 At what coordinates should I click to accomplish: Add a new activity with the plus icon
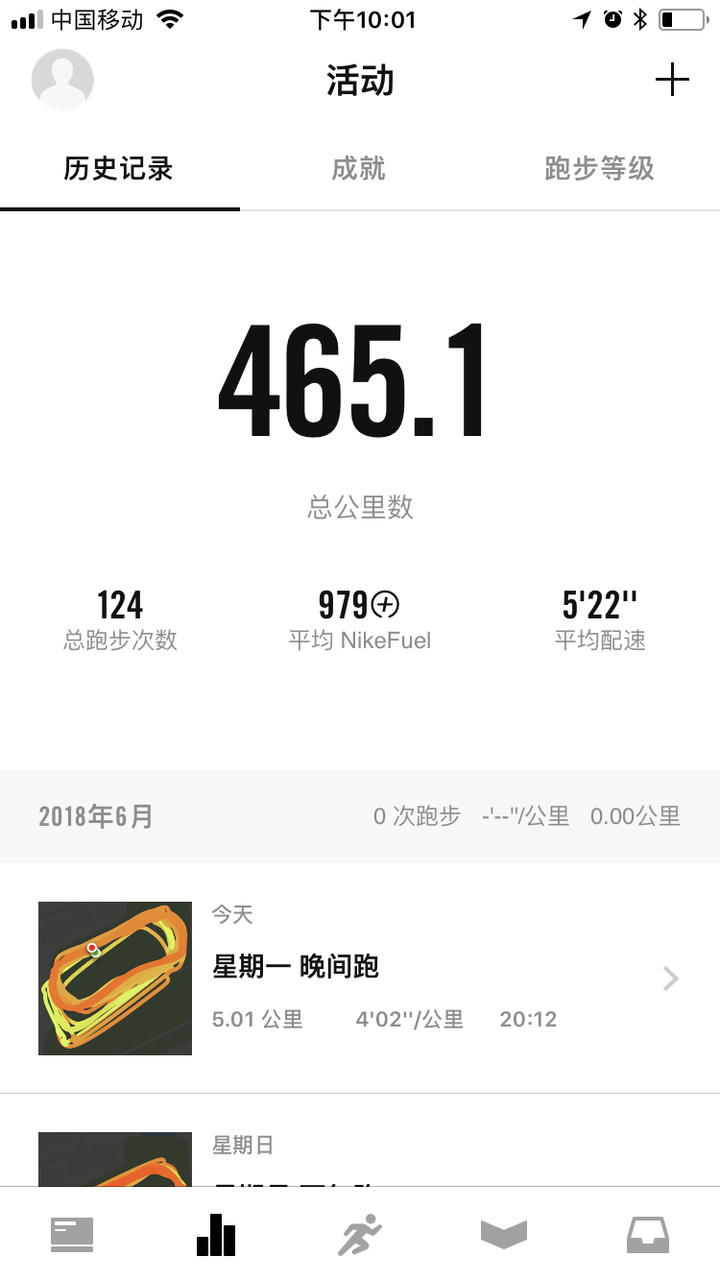click(x=672, y=80)
